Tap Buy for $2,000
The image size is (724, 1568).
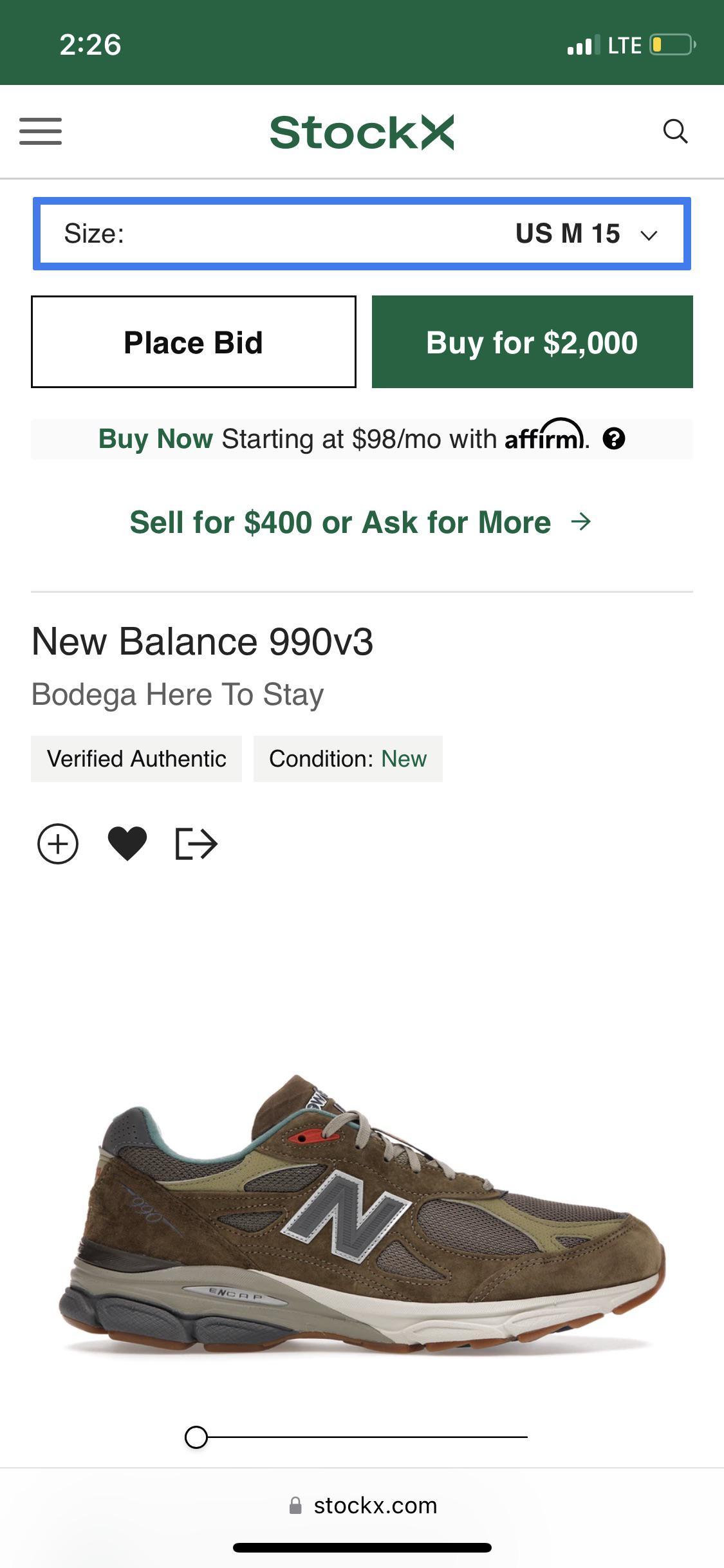pyautogui.click(x=532, y=342)
